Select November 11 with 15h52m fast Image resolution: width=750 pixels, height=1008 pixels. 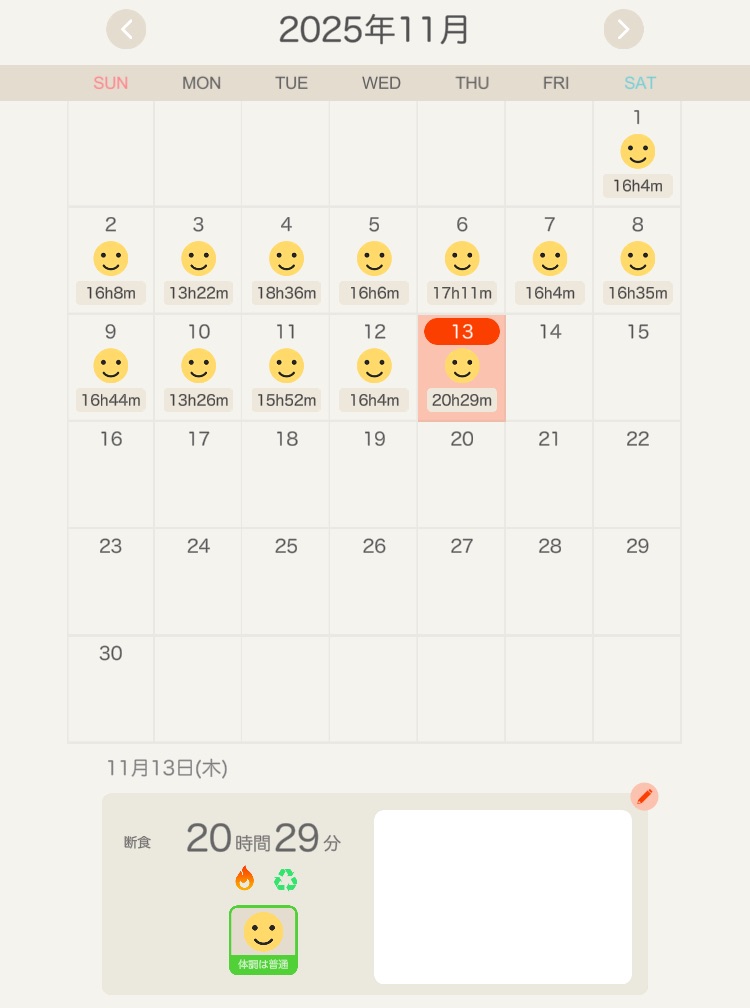tap(286, 367)
